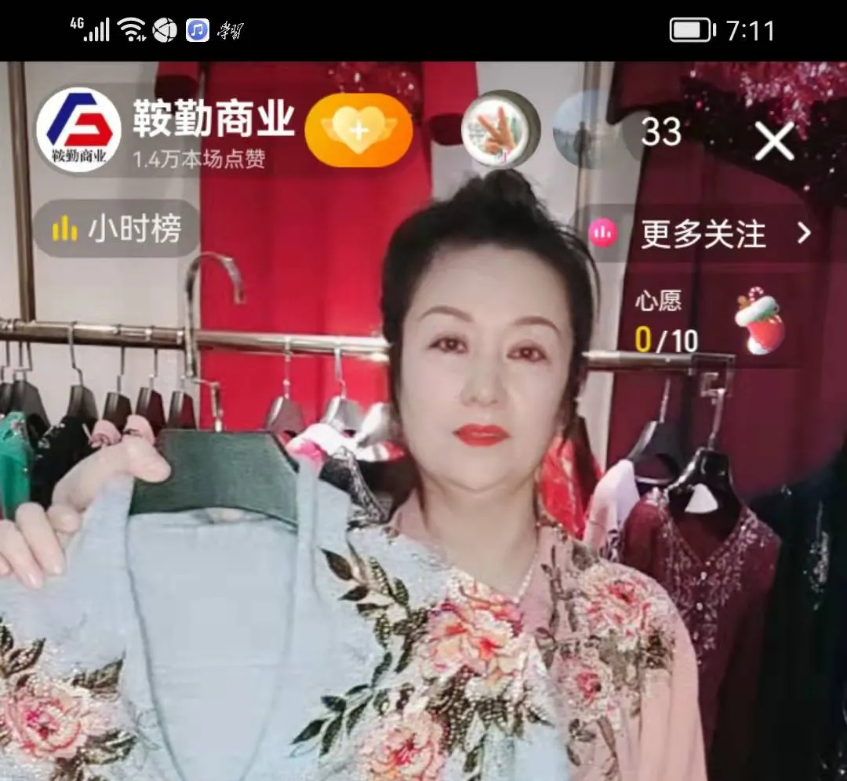
Task: Close the live stream
Action: pos(774,141)
